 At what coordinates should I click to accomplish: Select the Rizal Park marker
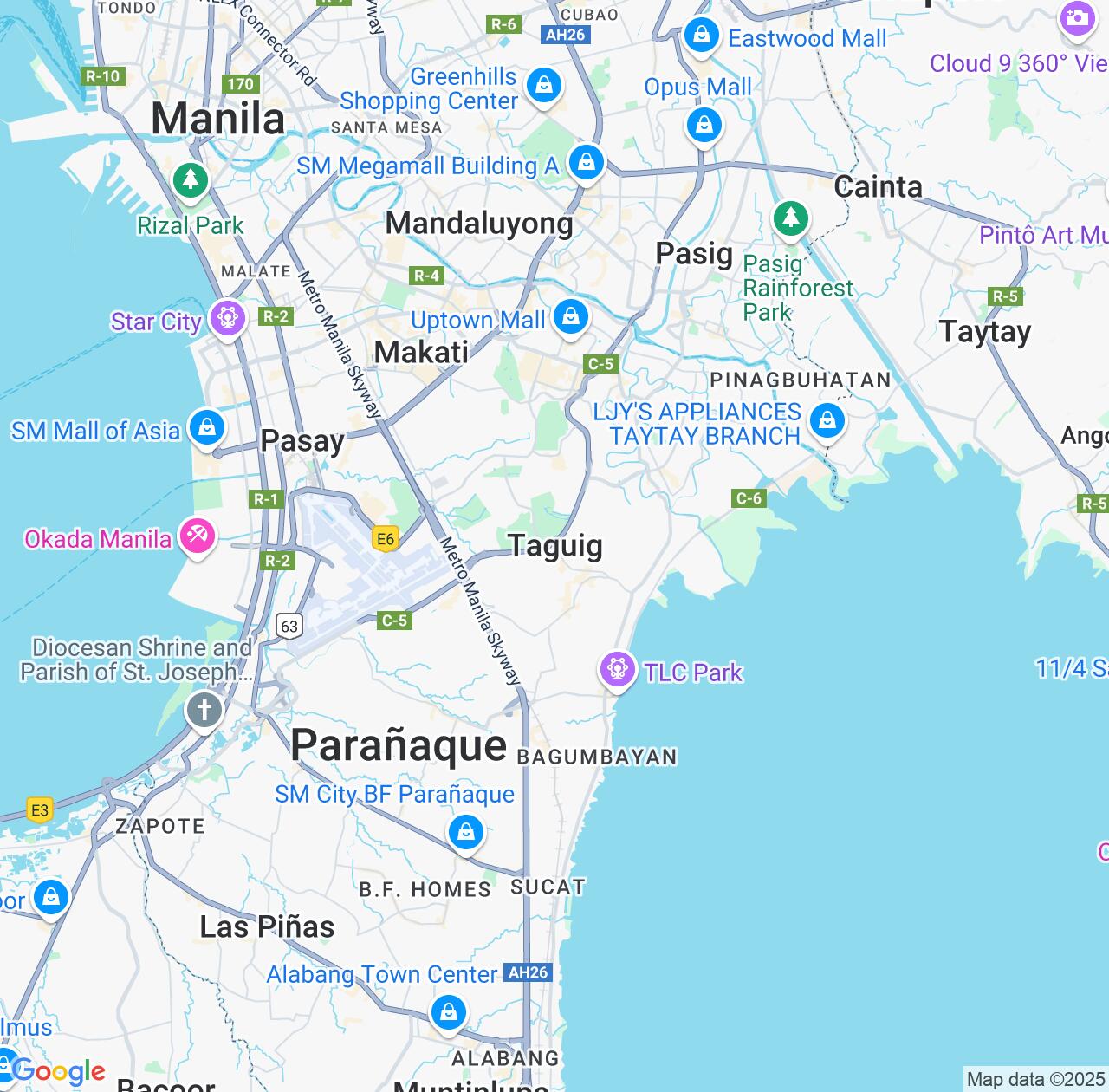[191, 180]
